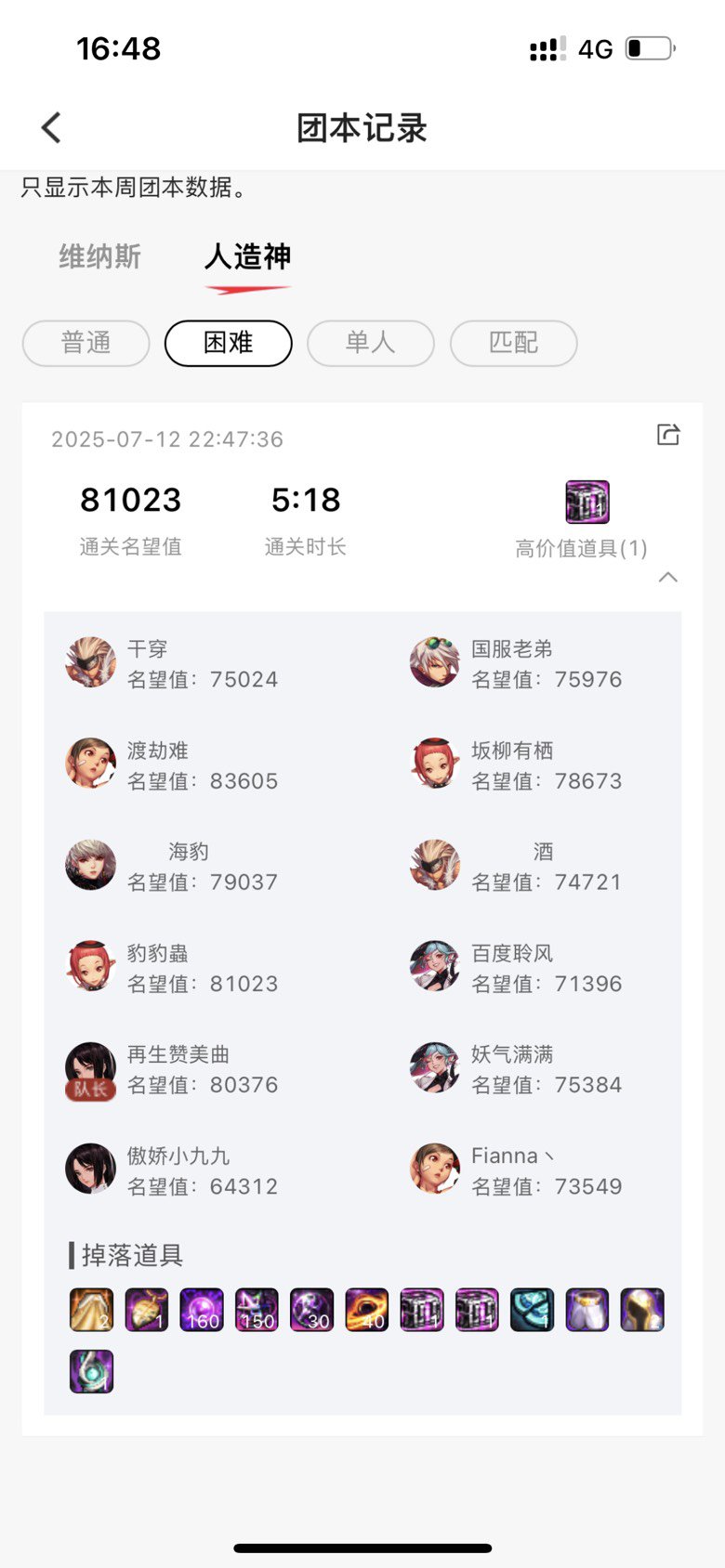The height and width of the screenshot is (1568, 725).
Task: Show 匹配 mode records
Action: 514,343
